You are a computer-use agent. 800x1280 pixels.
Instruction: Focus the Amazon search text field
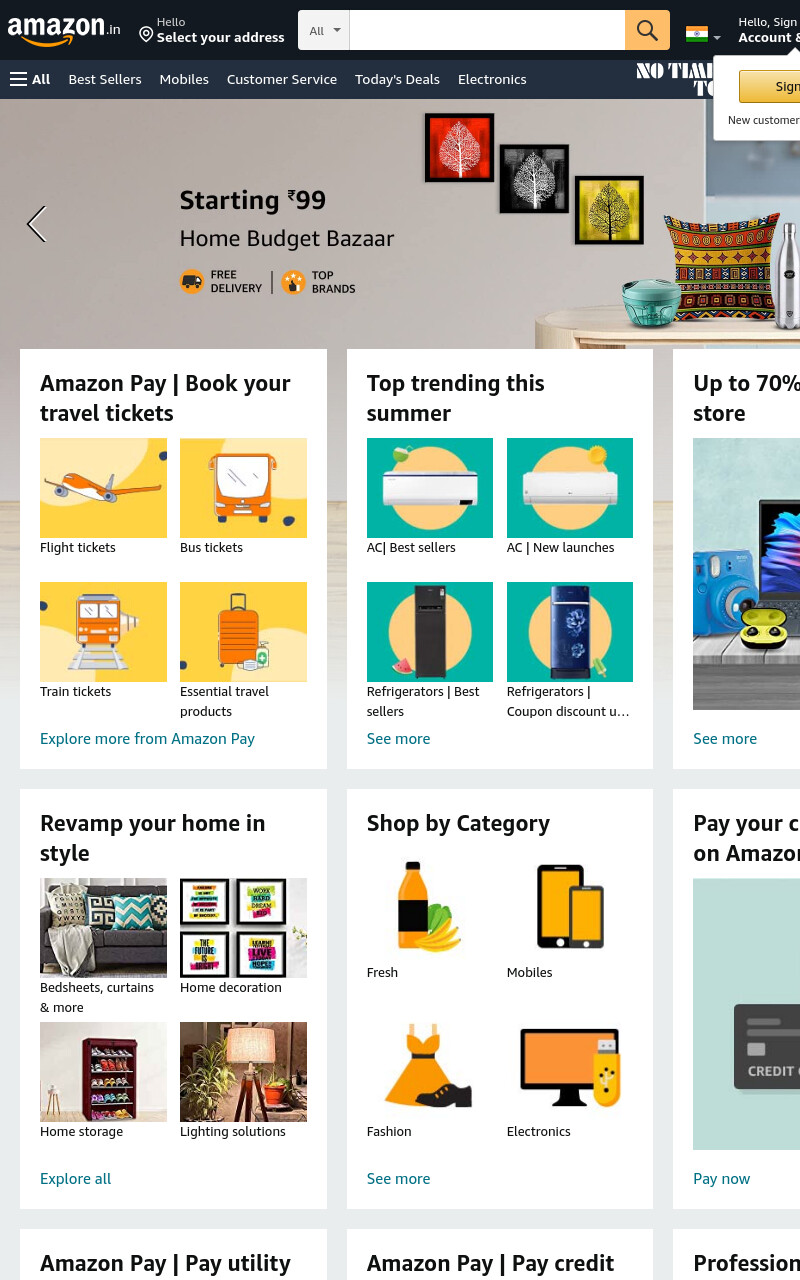click(x=487, y=30)
